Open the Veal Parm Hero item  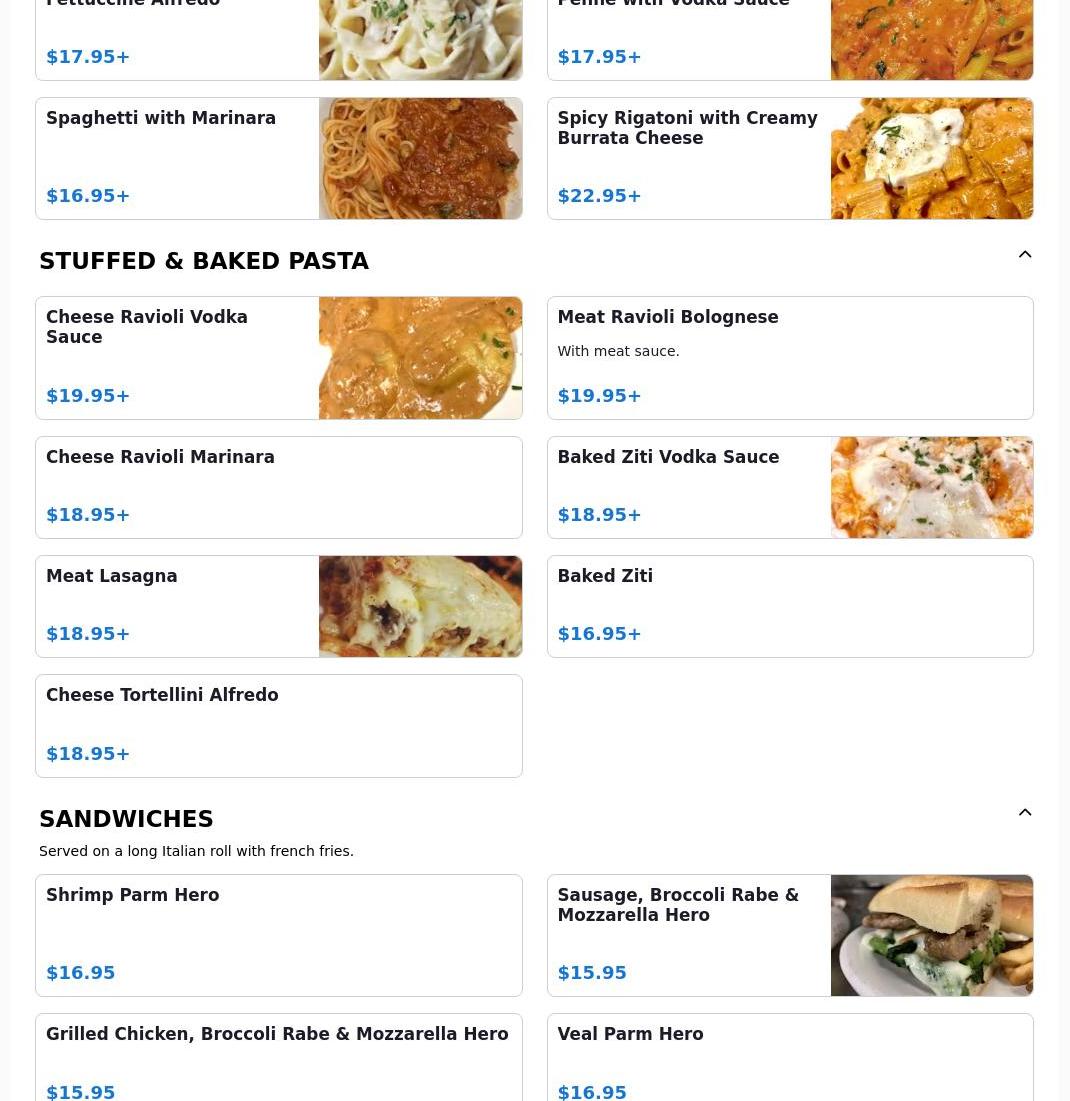(x=789, y=1058)
